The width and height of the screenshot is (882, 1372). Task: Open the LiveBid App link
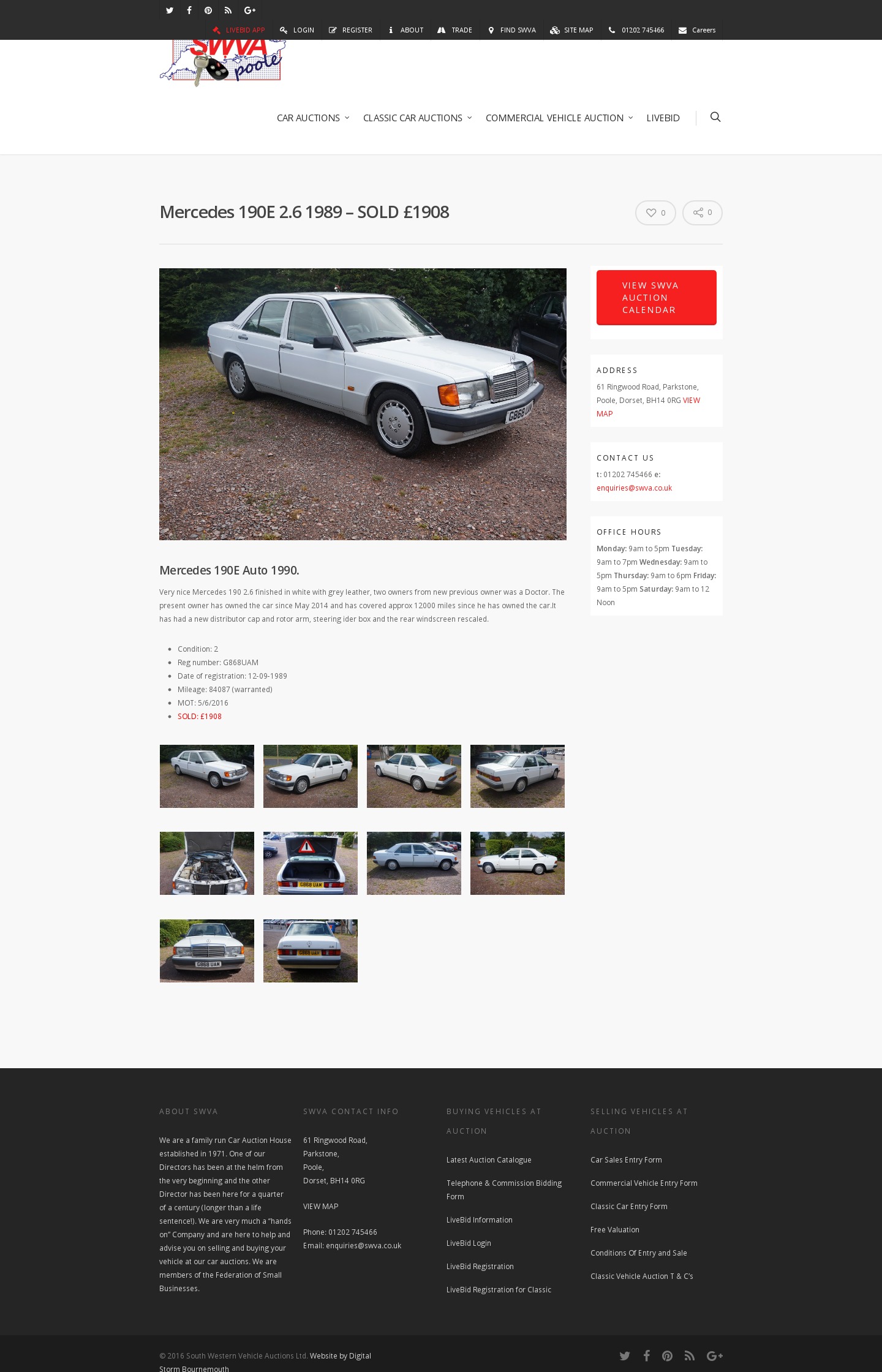(239, 30)
